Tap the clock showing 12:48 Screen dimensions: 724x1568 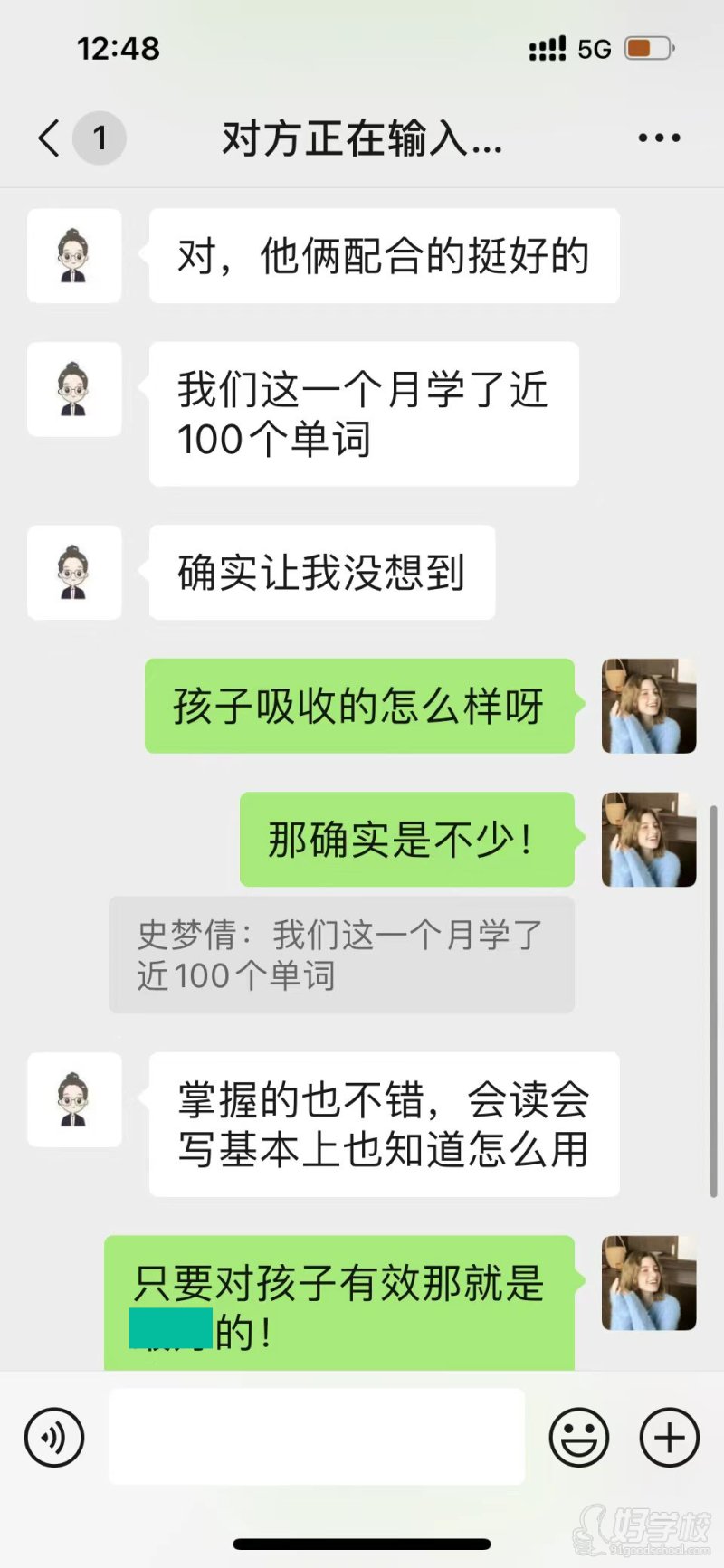120,50
